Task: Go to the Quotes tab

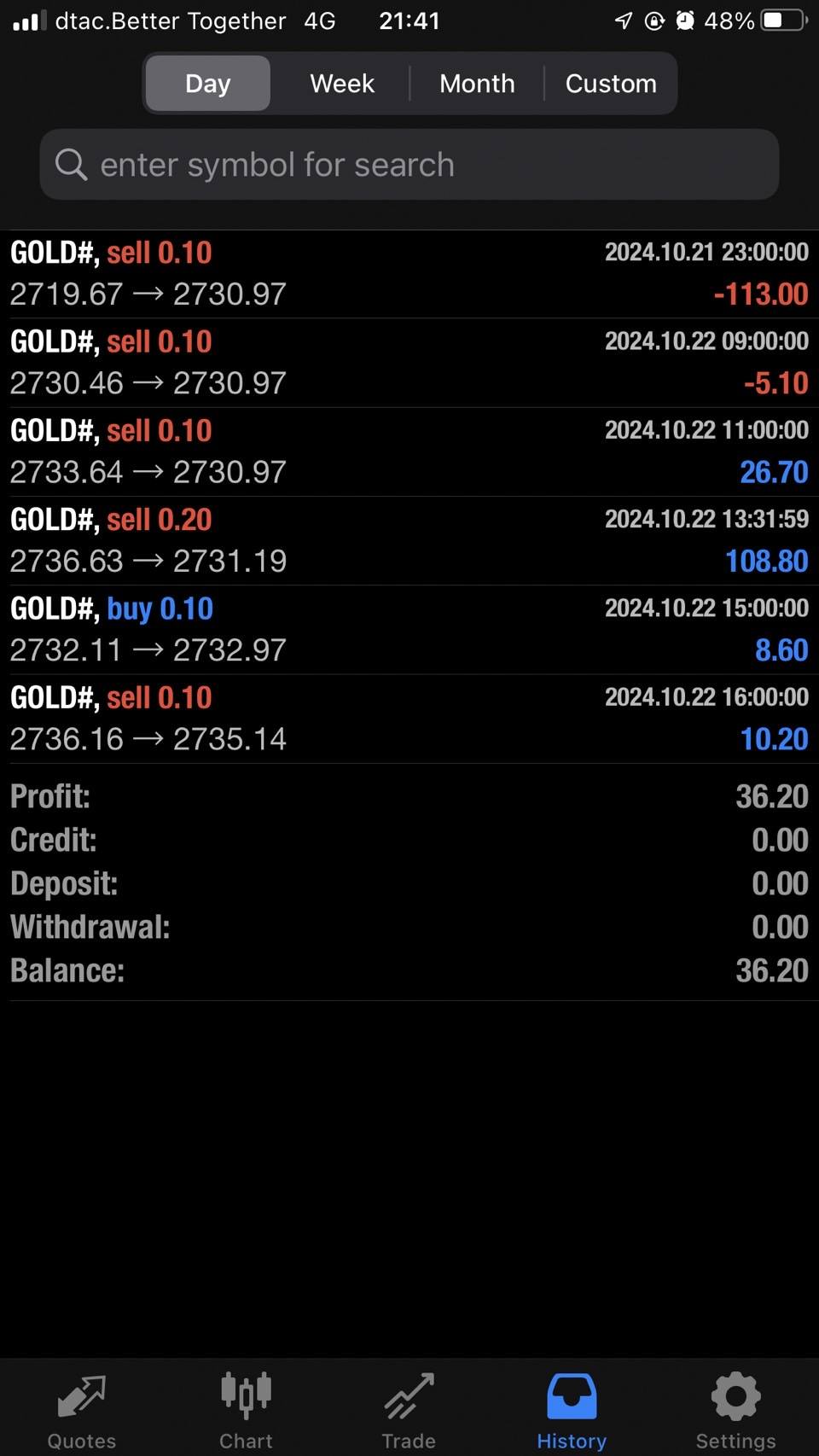Action: tap(82, 1411)
